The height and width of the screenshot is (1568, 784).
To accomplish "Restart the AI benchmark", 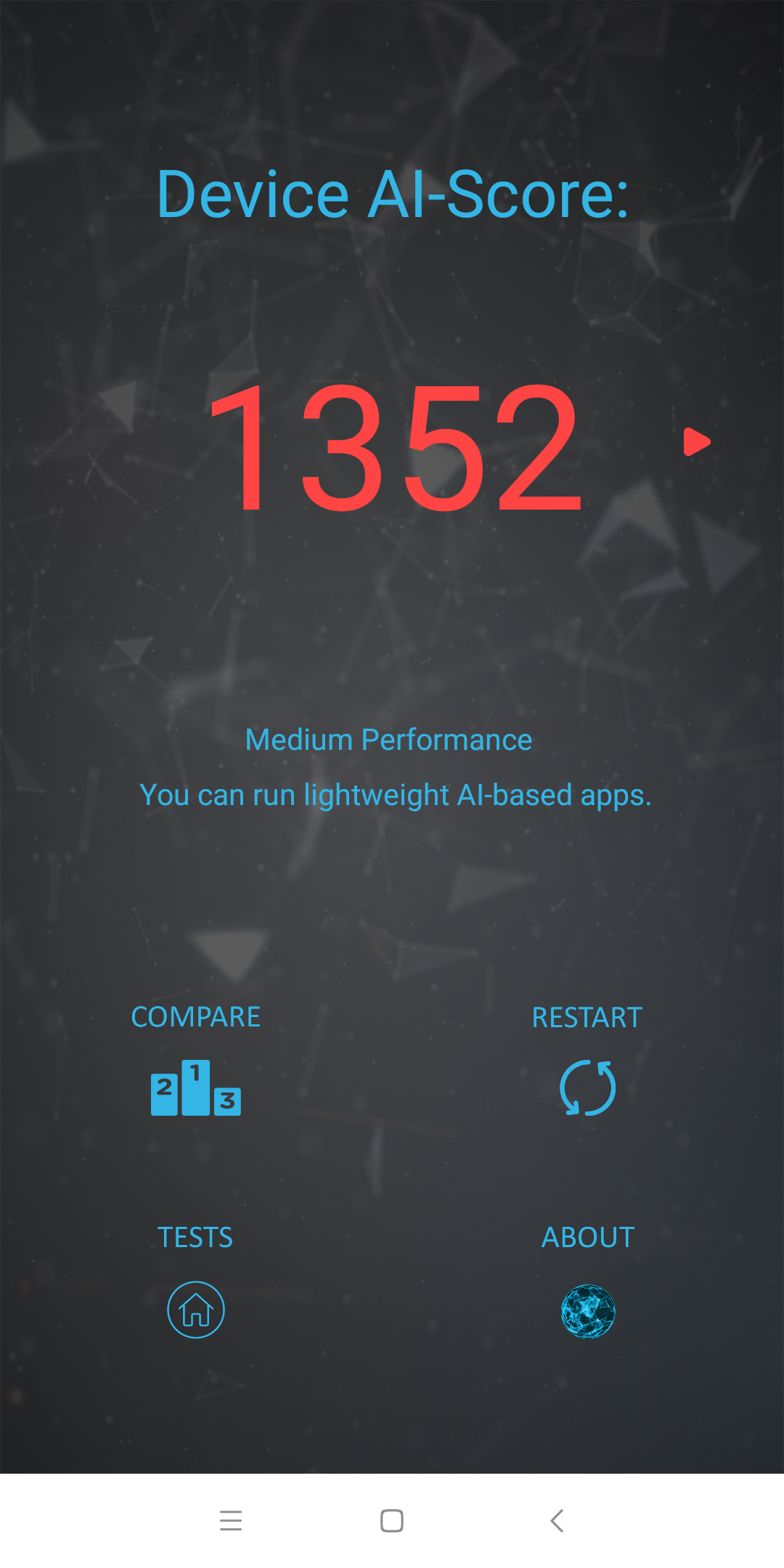I will (x=587, y=1087).
